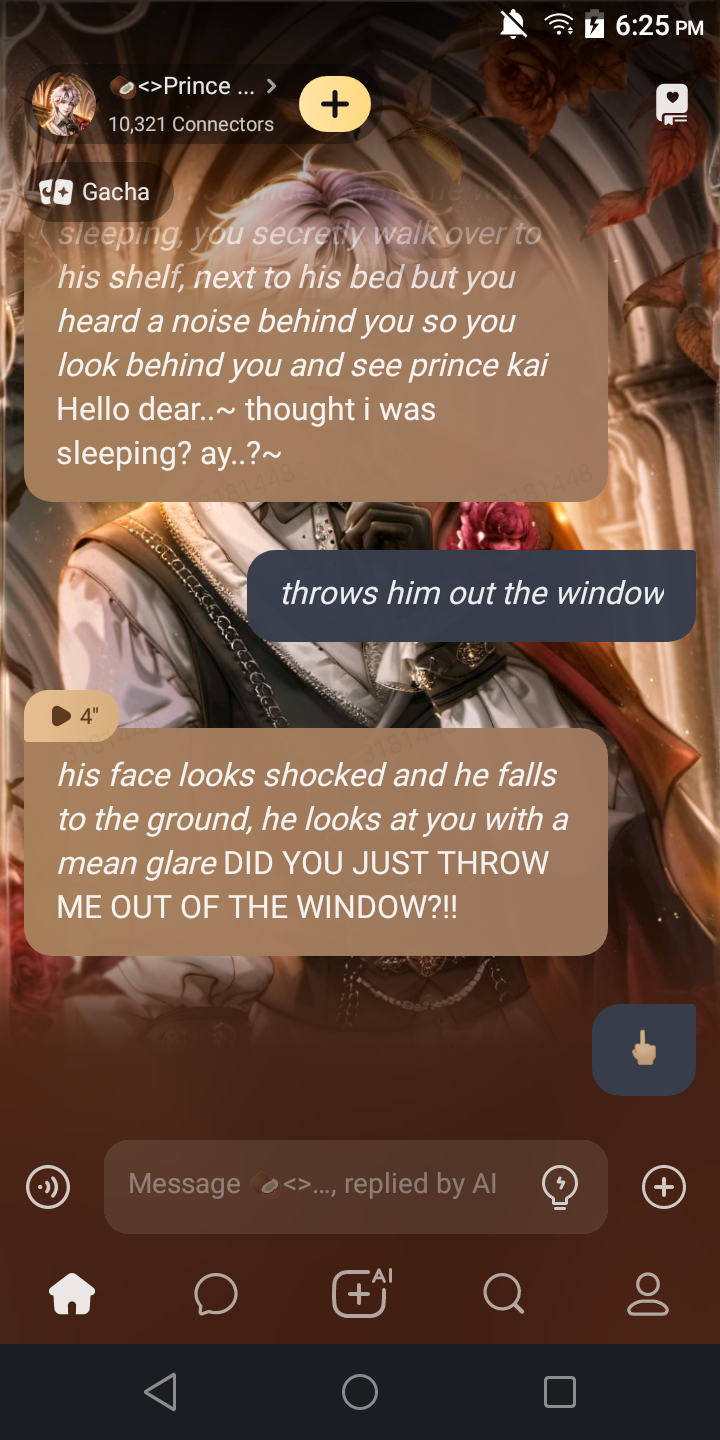Open the memory book icon
The height and width of the screenshot is (1440, 720).
[x=671, y=104]
